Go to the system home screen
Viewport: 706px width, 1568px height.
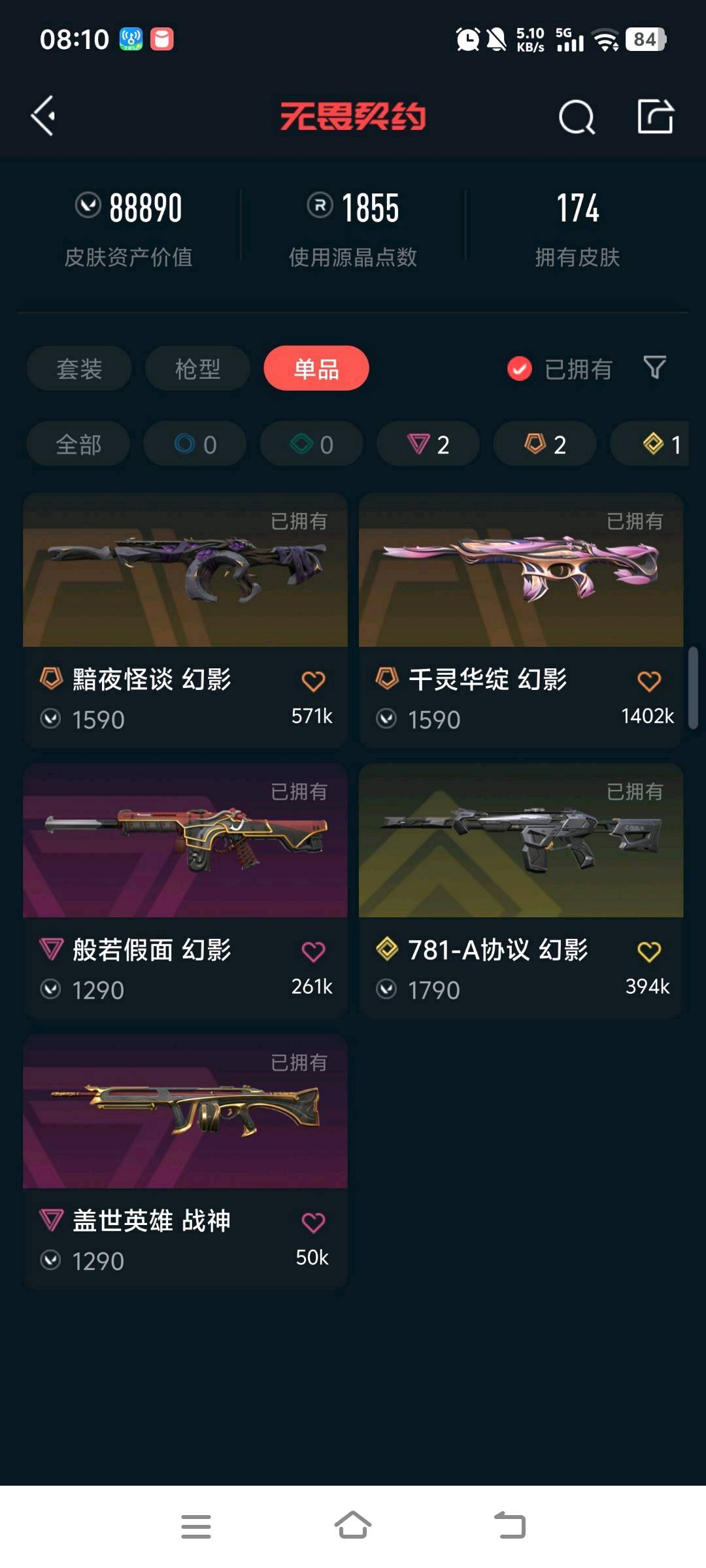[353, 1526]
